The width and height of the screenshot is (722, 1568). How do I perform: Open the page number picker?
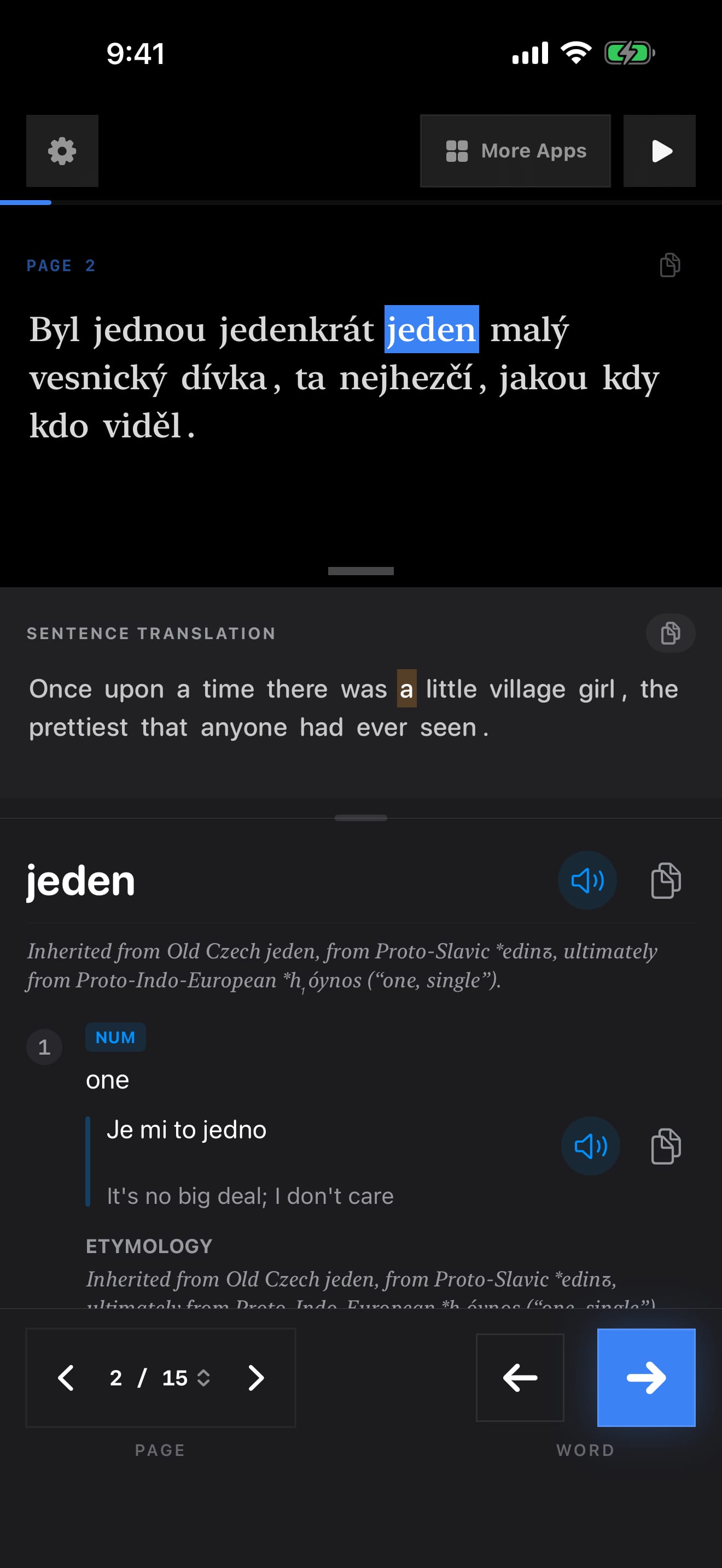(x=160, y=1378)
